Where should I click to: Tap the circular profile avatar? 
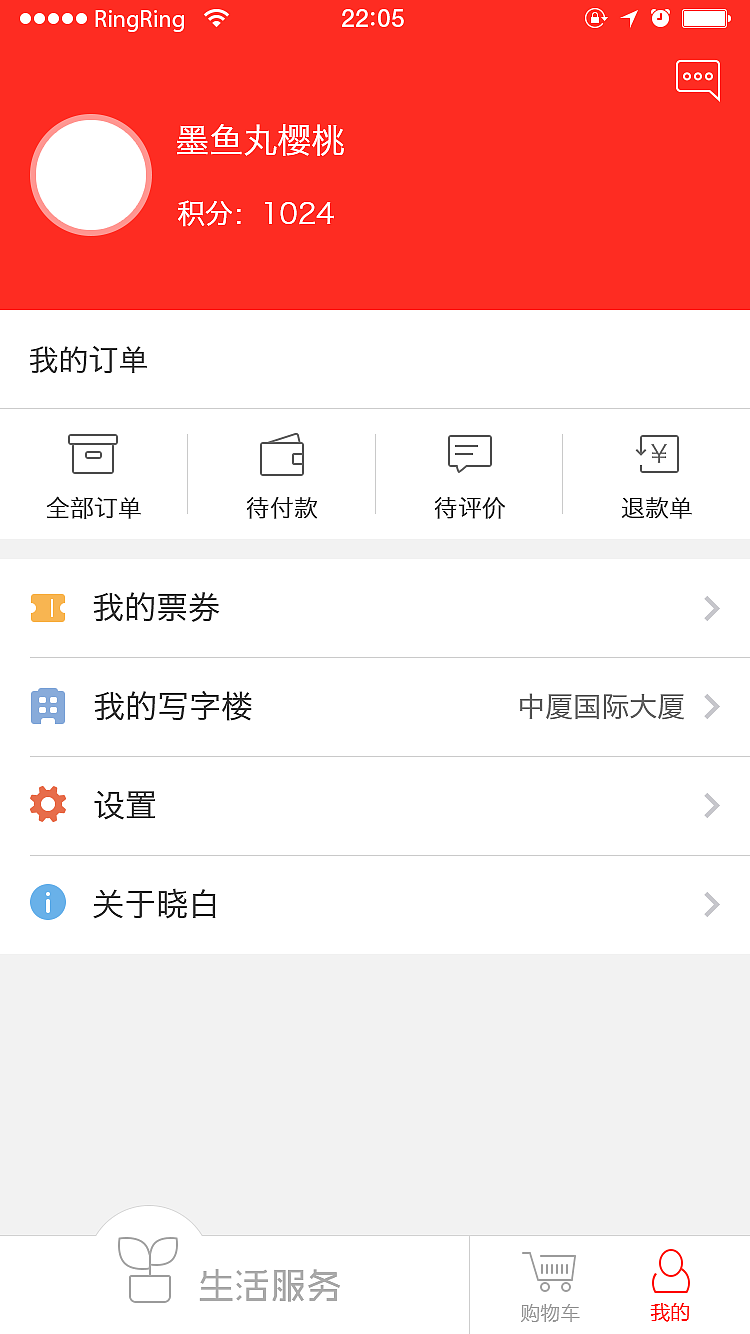91,174
